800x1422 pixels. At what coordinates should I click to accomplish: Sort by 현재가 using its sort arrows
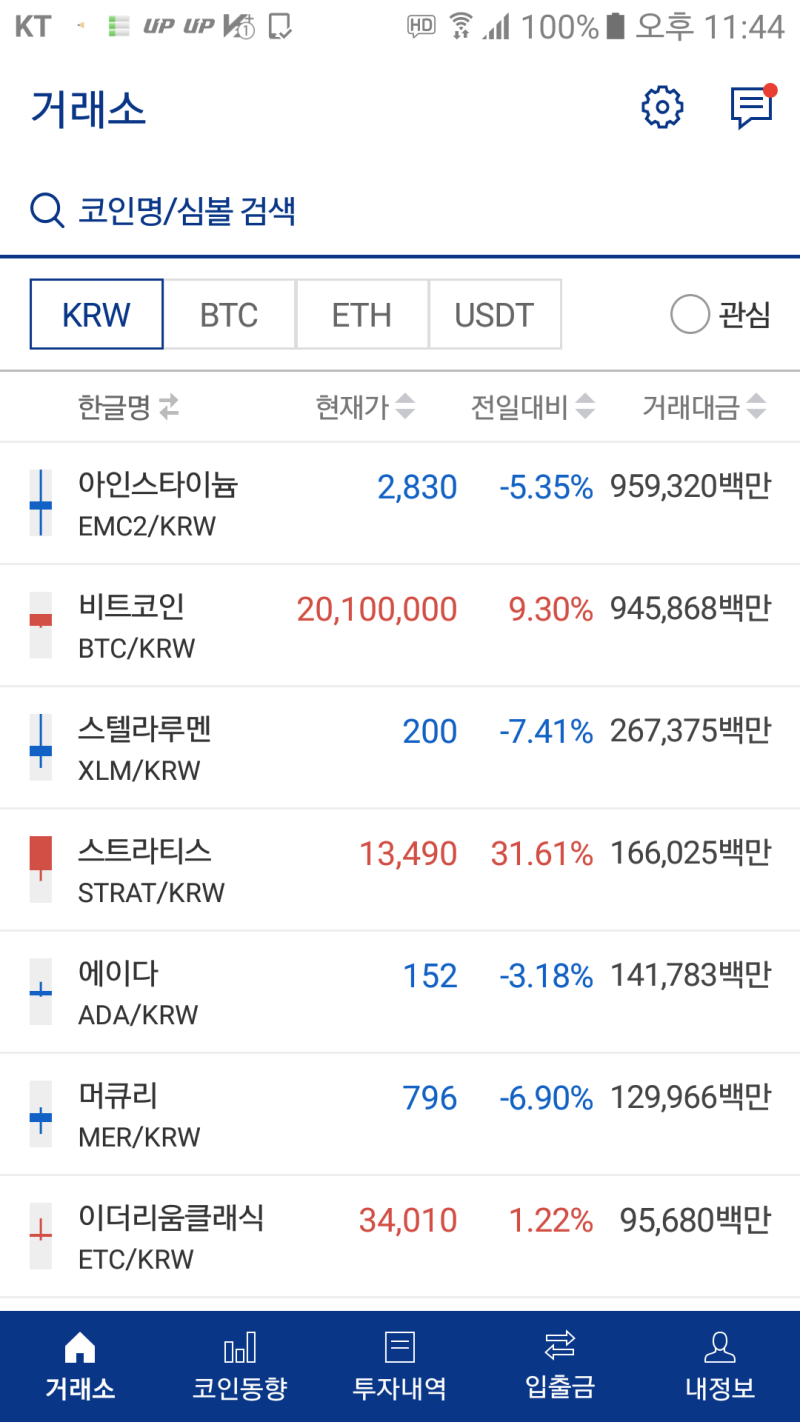[404, 406]
